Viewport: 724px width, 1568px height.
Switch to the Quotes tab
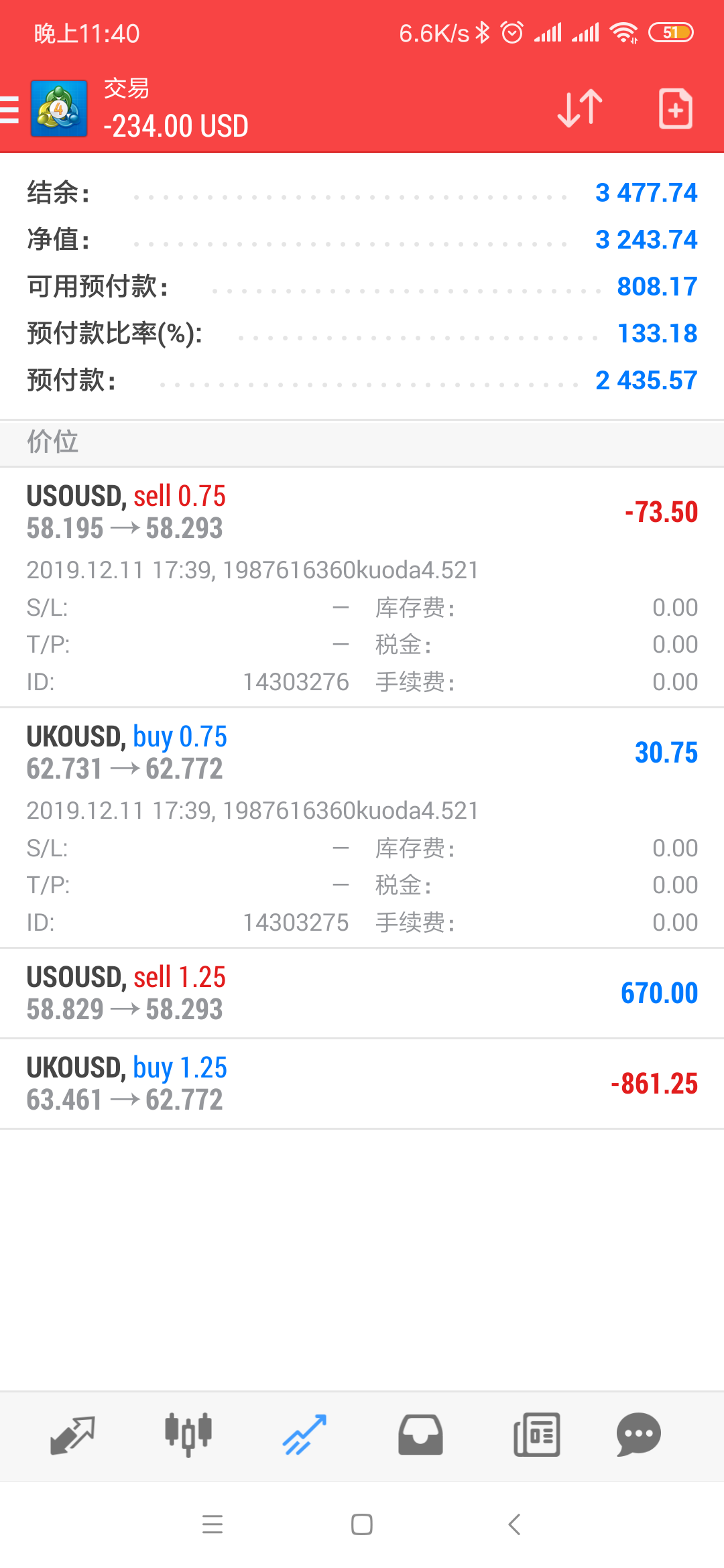point(72,1435)
